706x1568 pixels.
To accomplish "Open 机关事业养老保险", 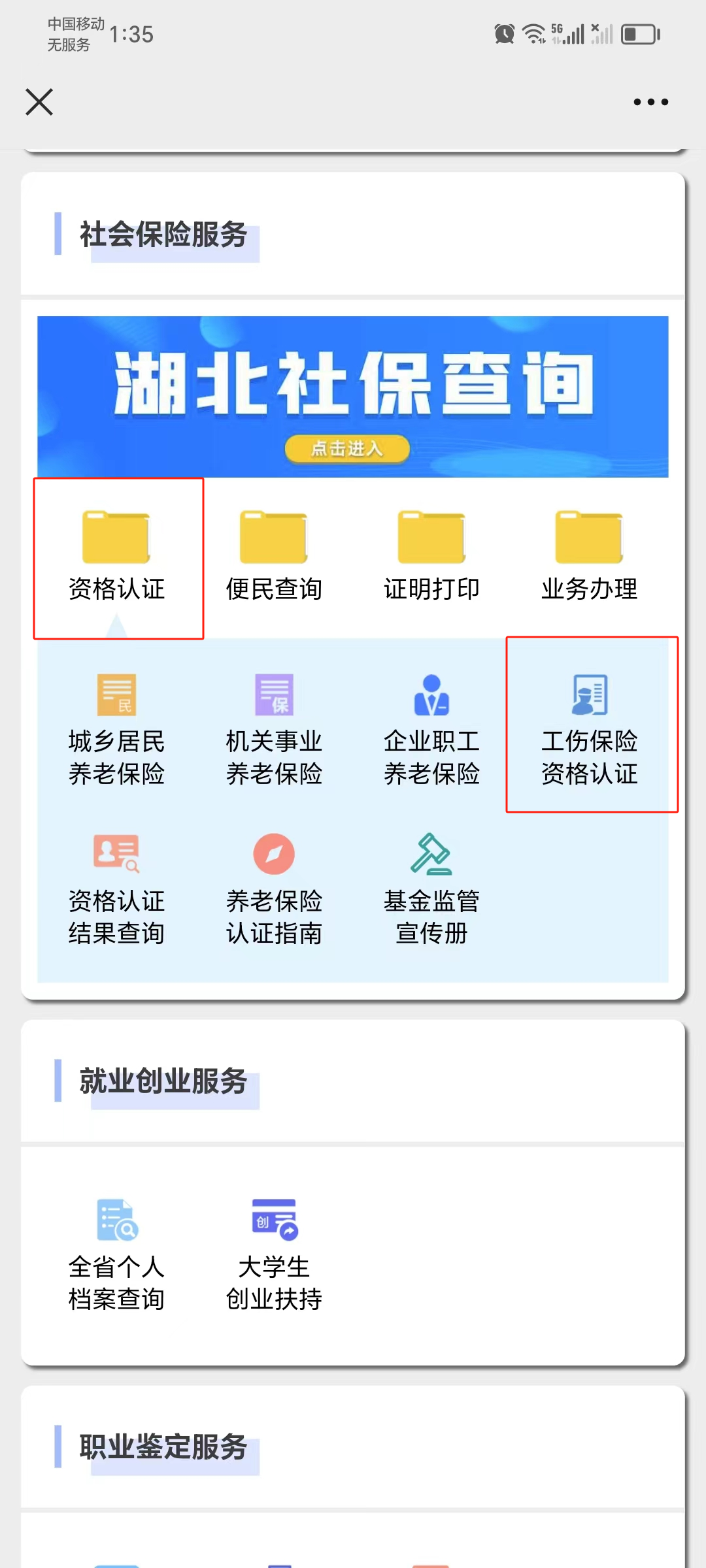I will pos(274,728).
